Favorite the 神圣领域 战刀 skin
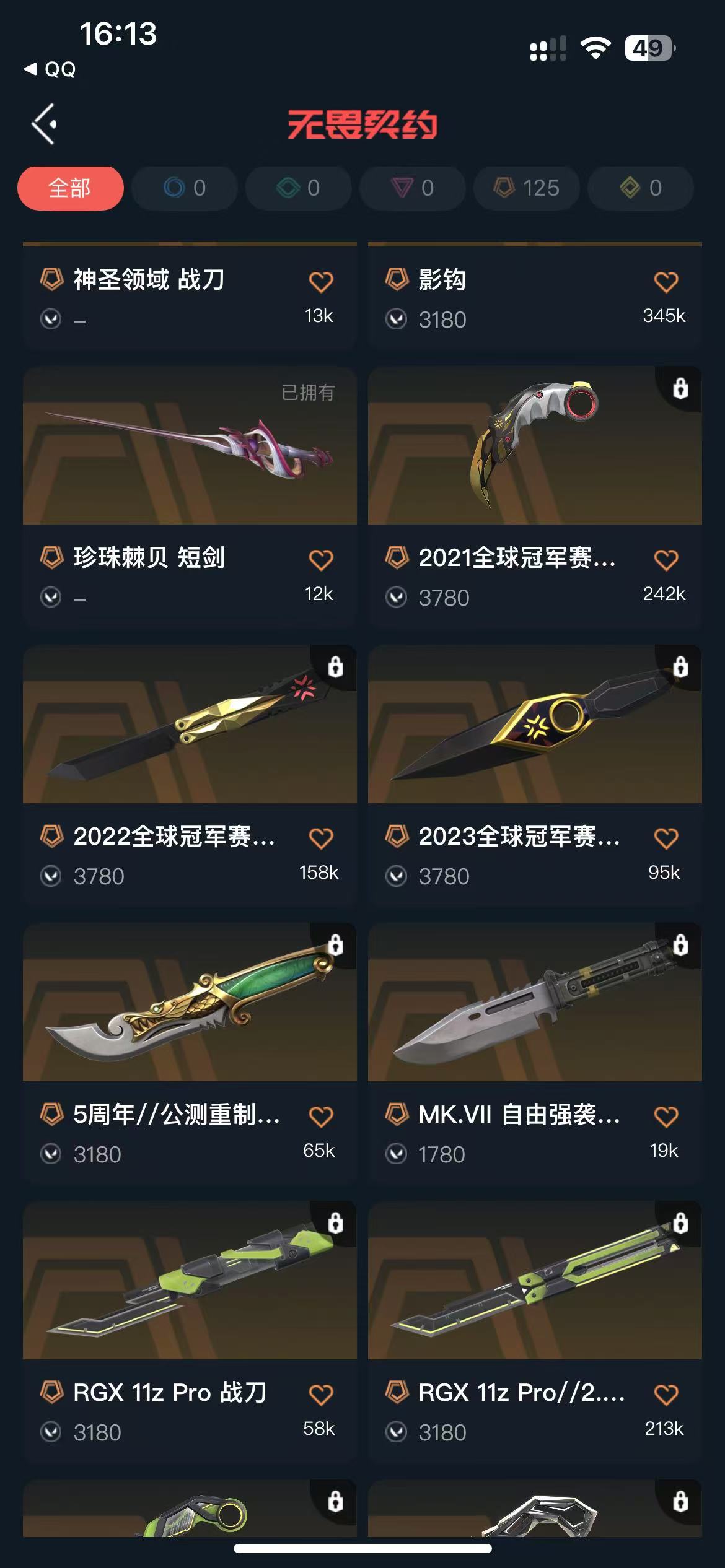The width and height of the screenshot is (725, 1568). (321, 282)
